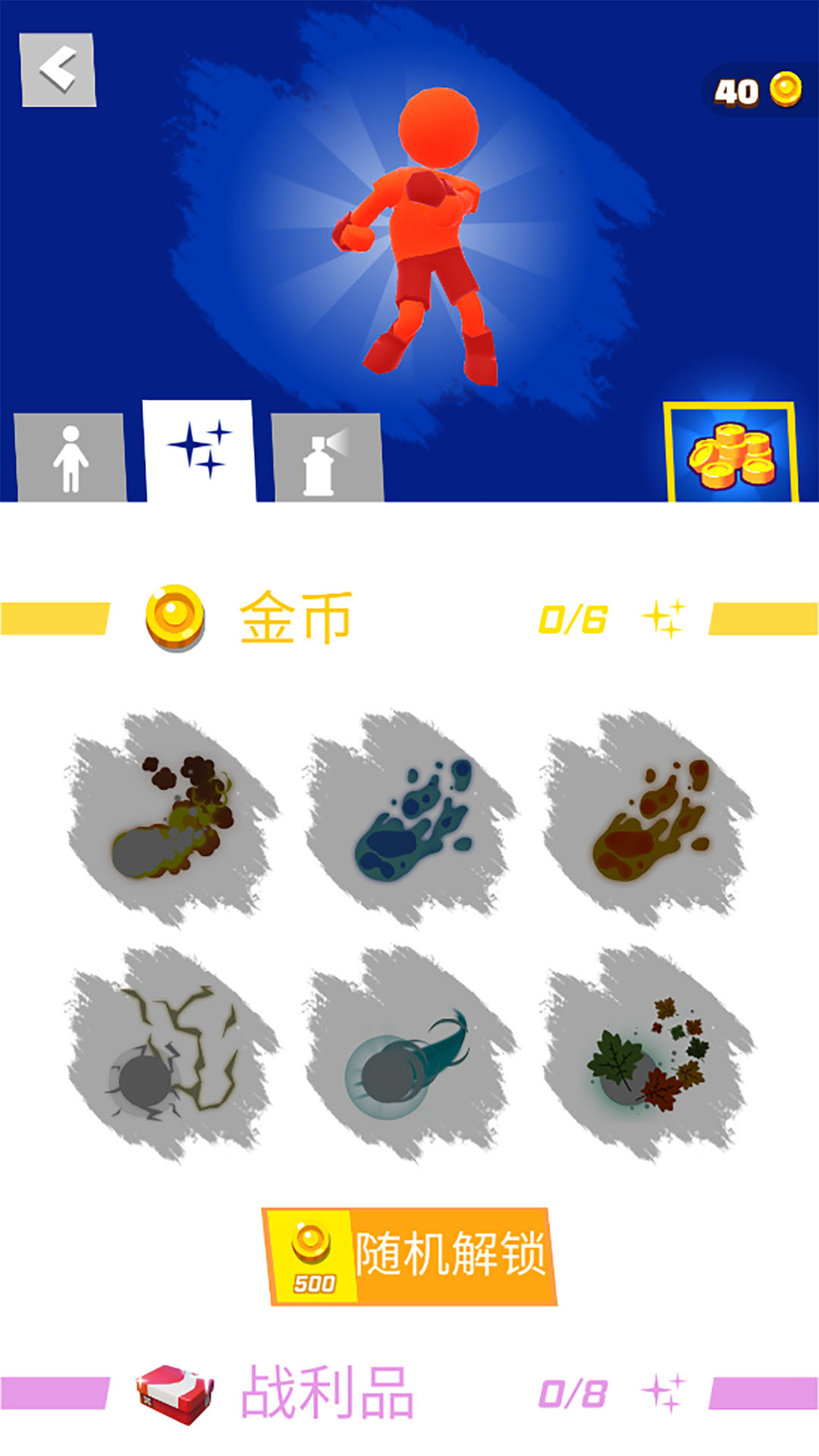819x1456 pixels.
Task: Go back with the arrow button
Action: point(58,70)
